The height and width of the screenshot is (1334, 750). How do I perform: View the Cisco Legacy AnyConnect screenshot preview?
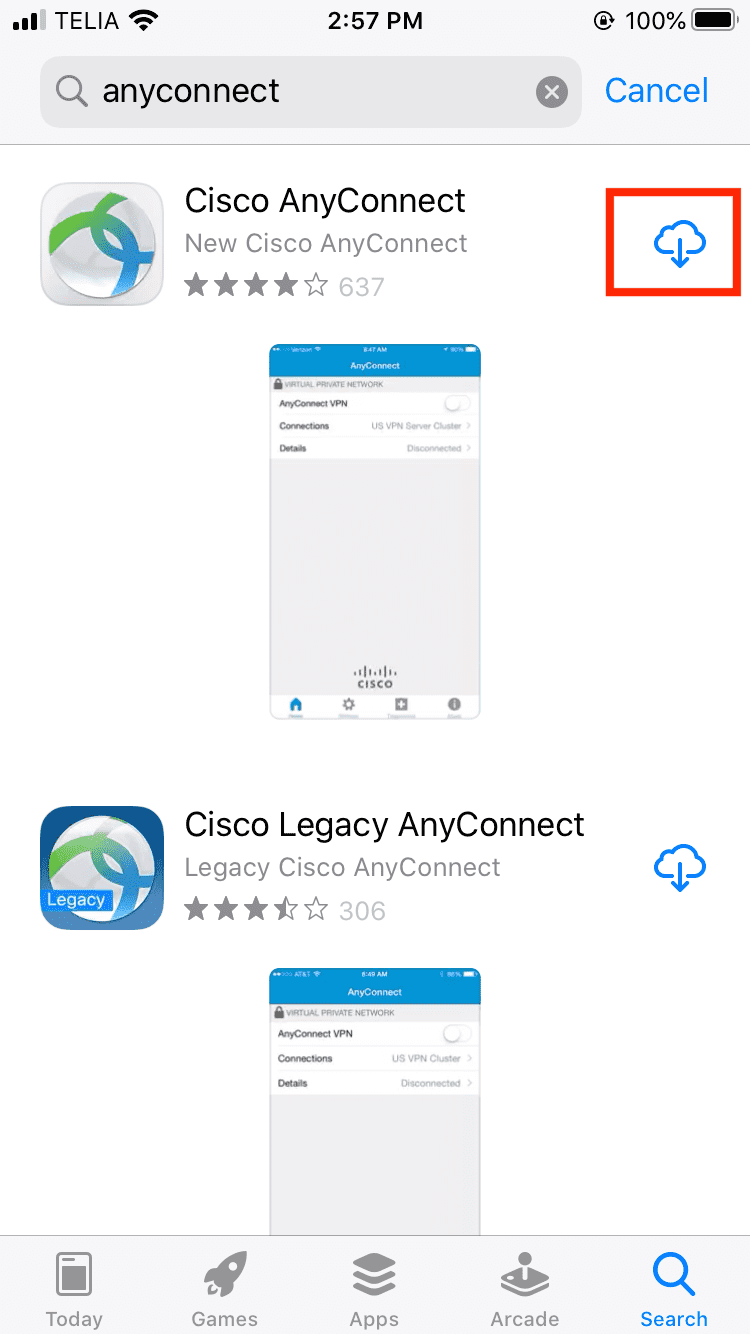click(375, 1101)
